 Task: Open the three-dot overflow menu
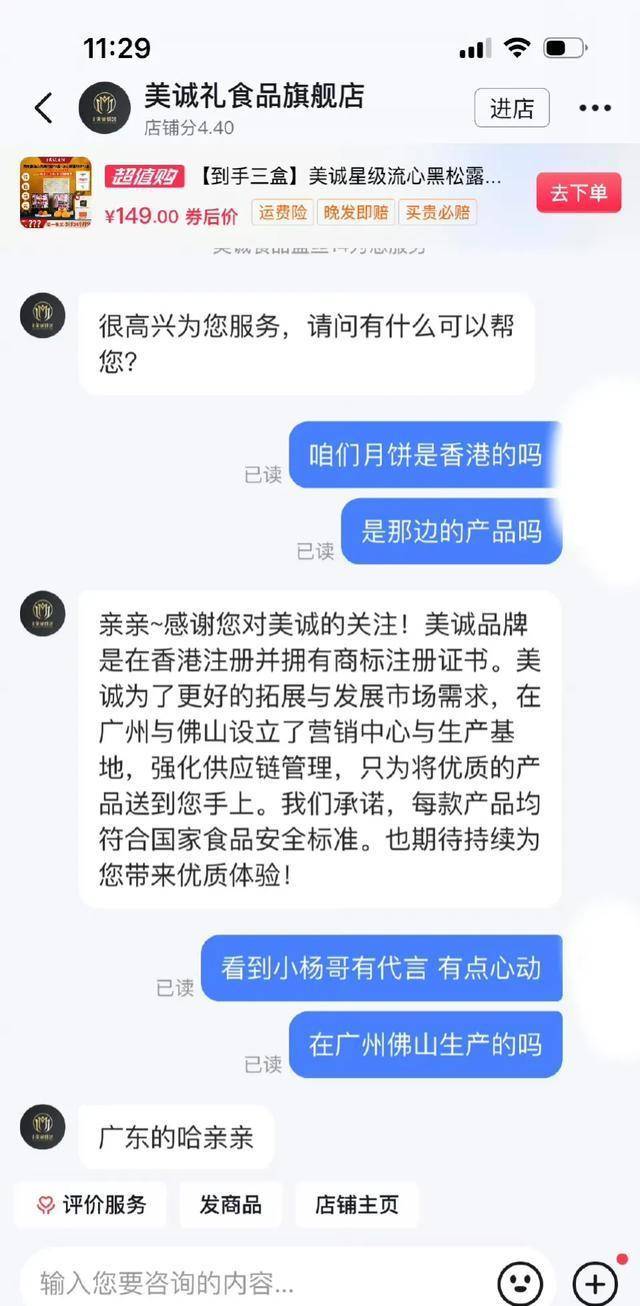tap(594, 108)
